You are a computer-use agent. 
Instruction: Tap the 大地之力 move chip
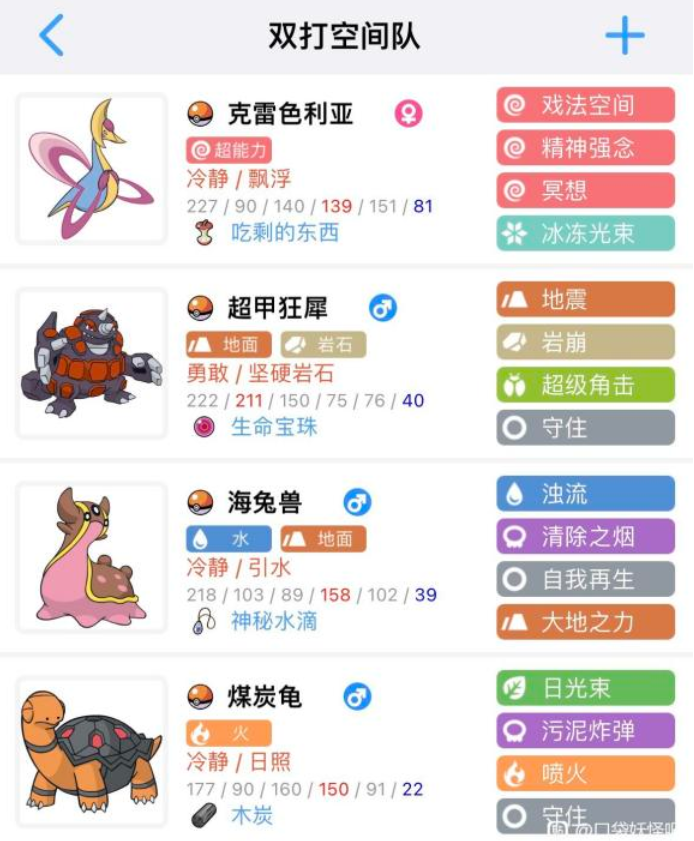[x=586, y=621]
